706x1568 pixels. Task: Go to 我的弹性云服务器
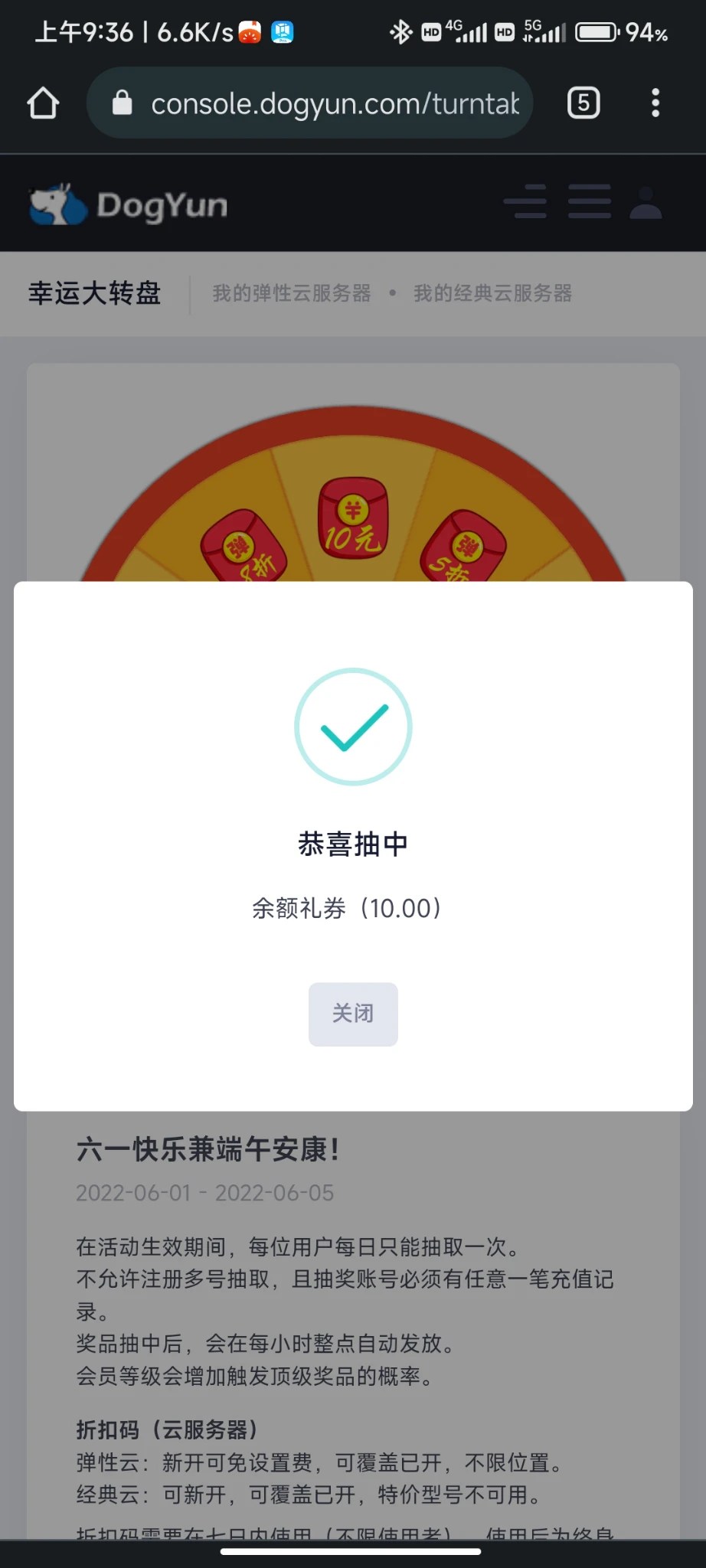point(292,293)
